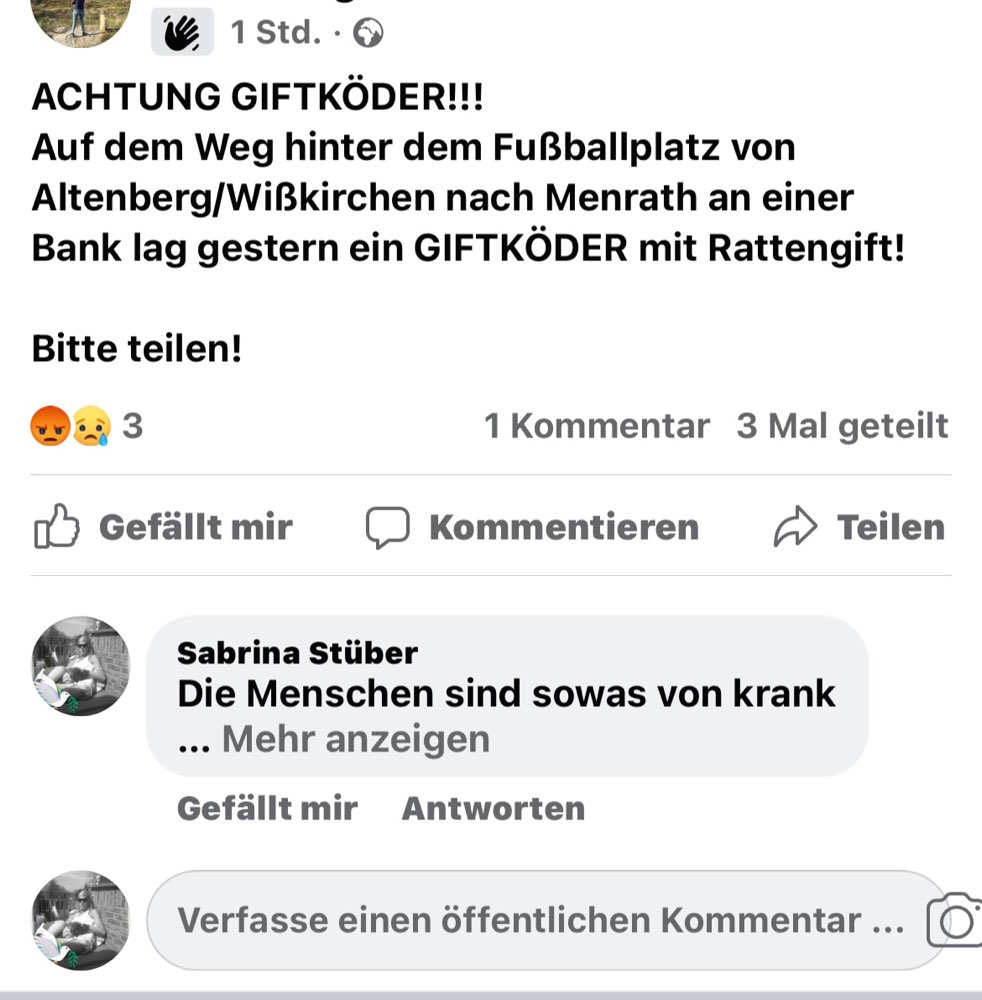Click the thumbs-up Gefällt mir icon
Screen dimensions: 982x1000
59,527
